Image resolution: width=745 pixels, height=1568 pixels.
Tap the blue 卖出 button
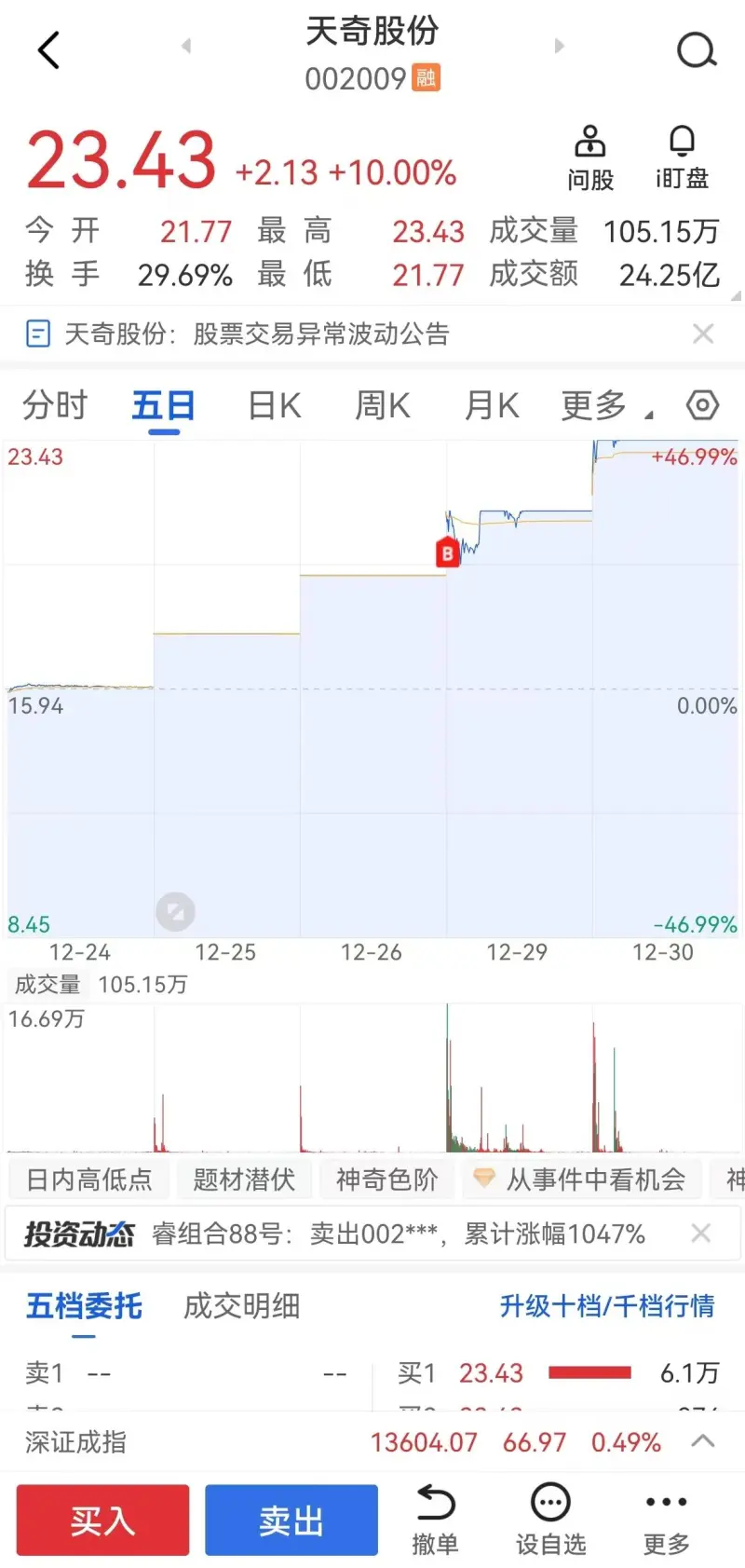tap(291, 1520)
